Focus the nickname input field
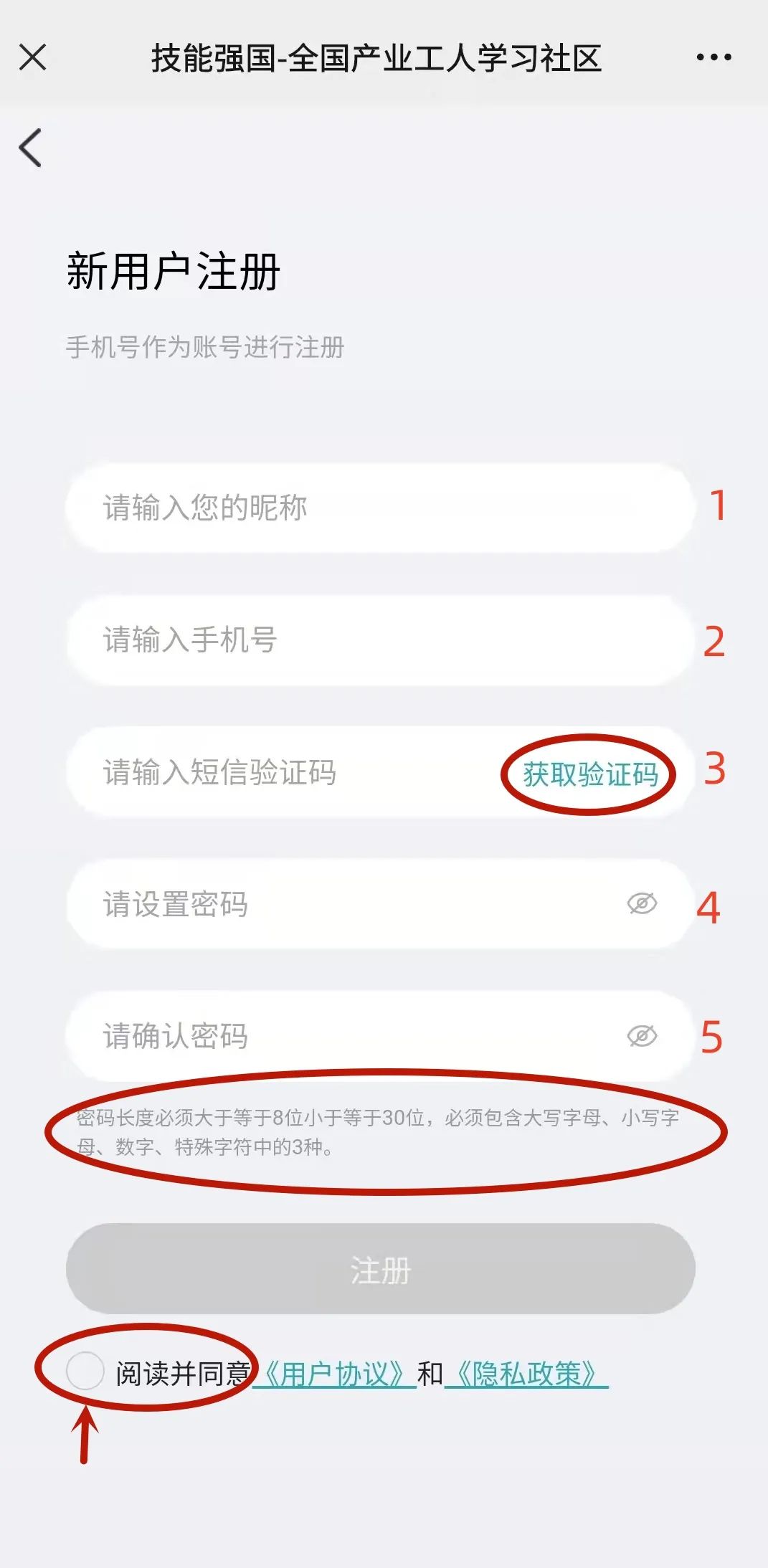The image size is (768, 1568). pyautogui.click(x=359, y=508)
